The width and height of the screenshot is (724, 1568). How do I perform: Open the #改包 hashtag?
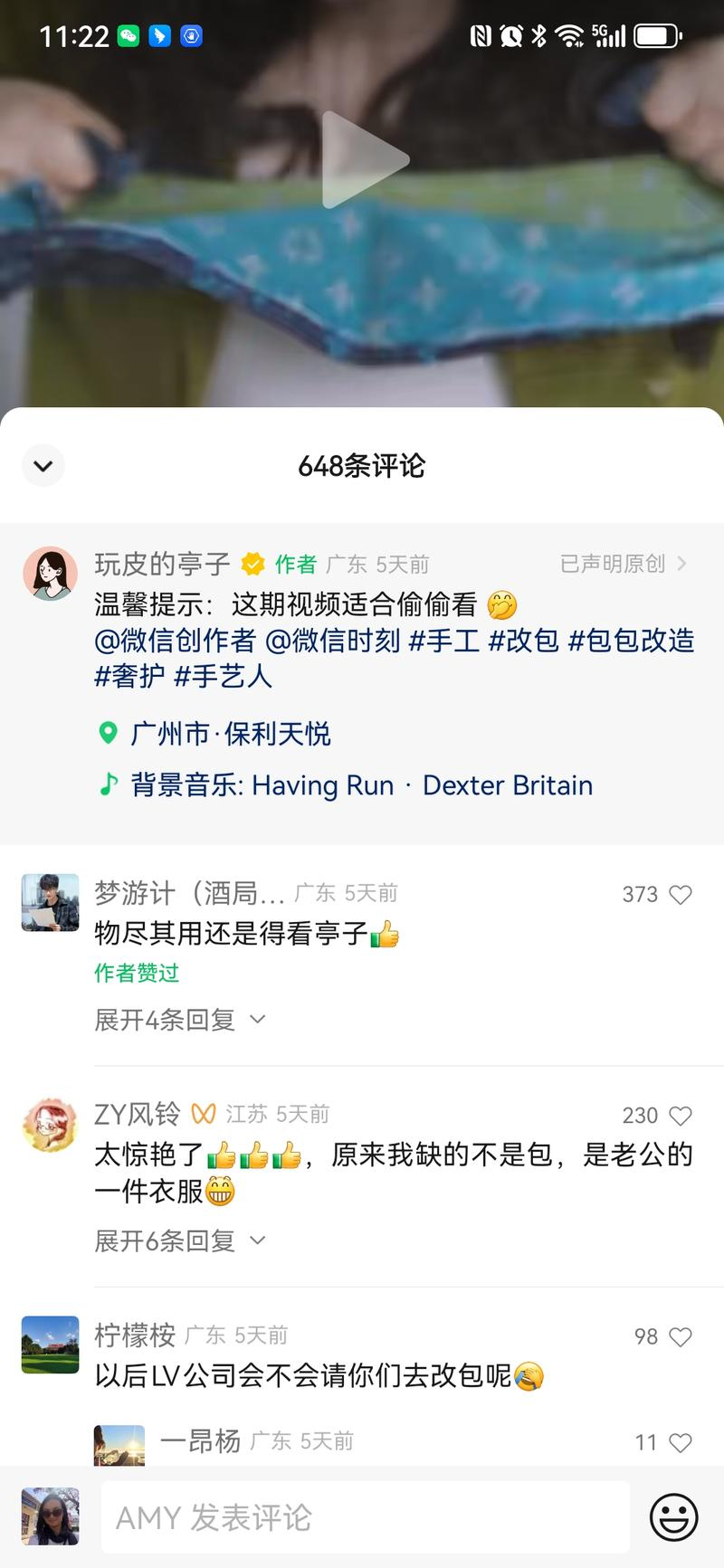tap(523, 641)
